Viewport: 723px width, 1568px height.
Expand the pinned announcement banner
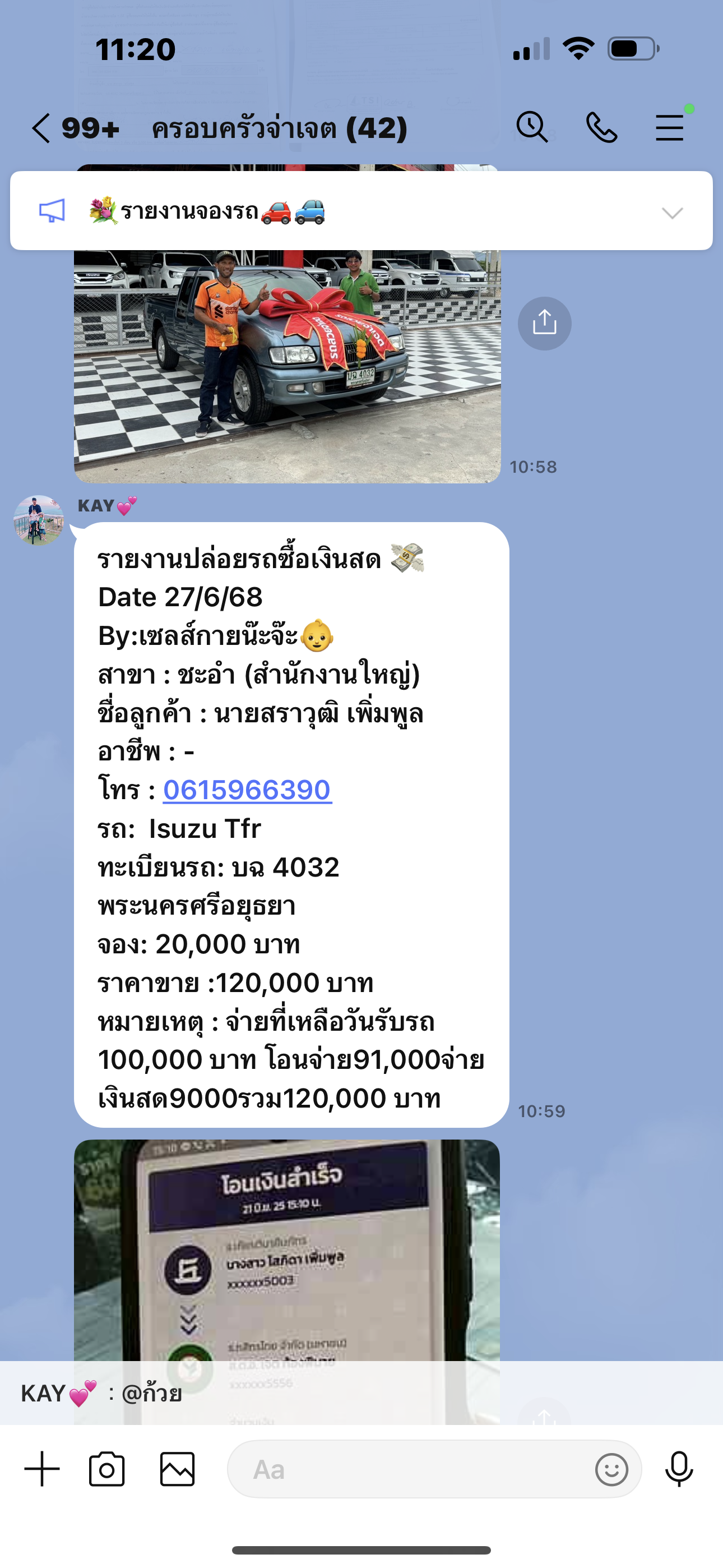click(672, 213)
